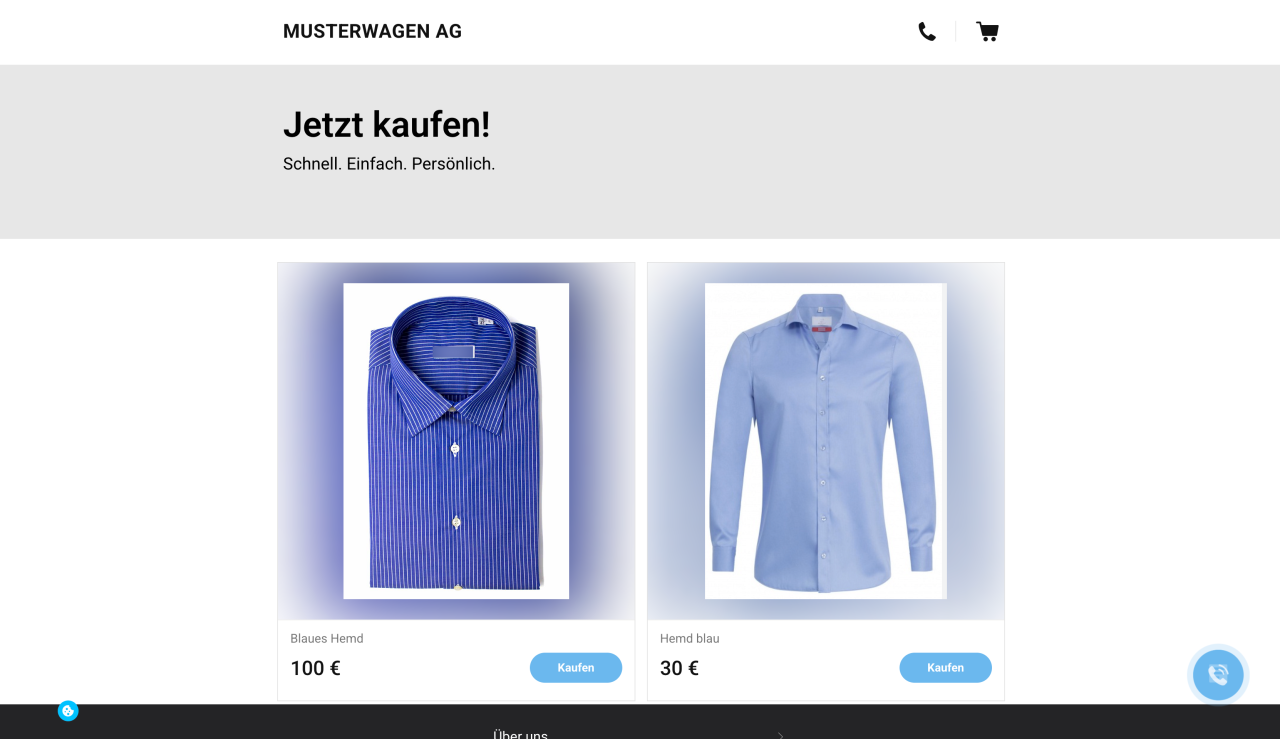The height and width of the screenshot is (739, 1280).
Task: Start a call with the floating call button
Action: pos(1218,675)
